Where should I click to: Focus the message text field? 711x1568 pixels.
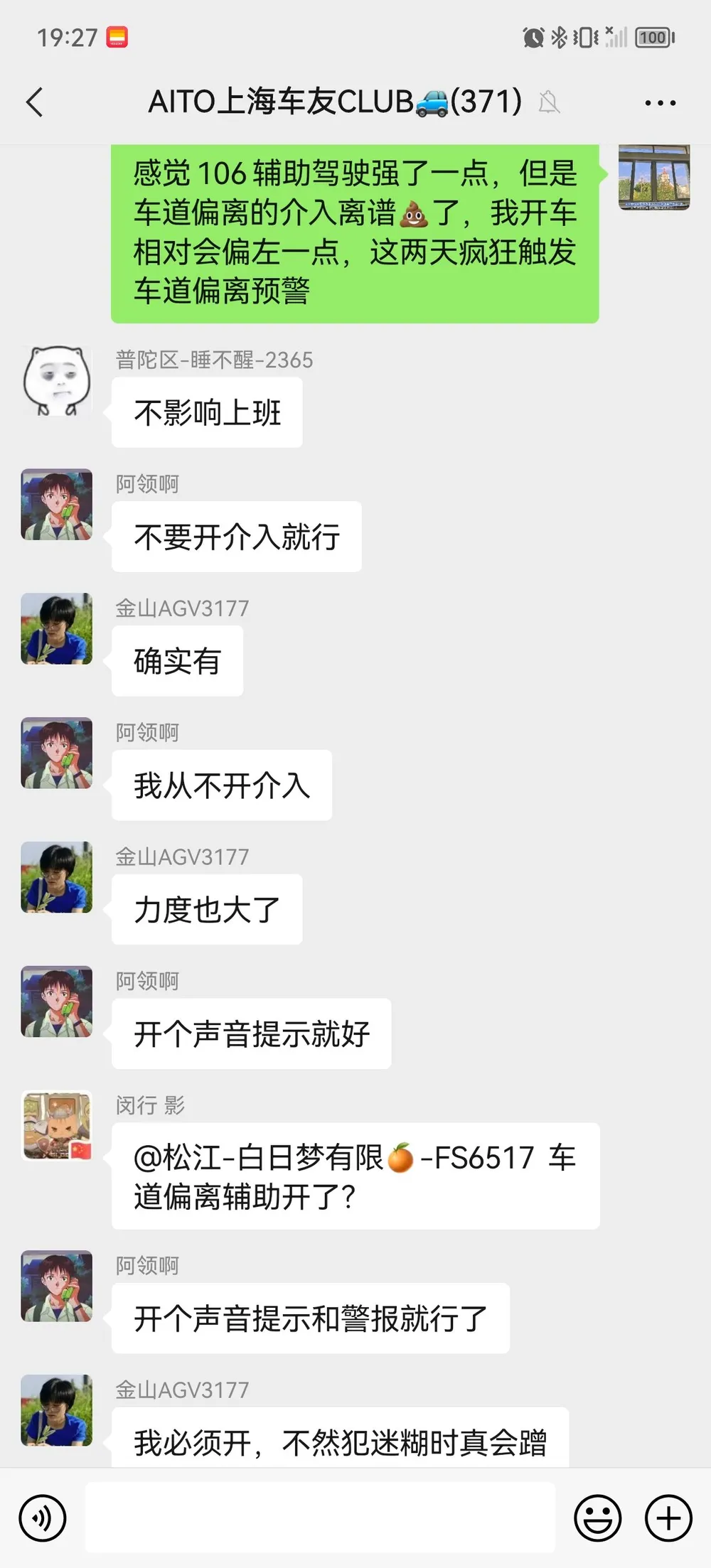tap(320, 1518)
